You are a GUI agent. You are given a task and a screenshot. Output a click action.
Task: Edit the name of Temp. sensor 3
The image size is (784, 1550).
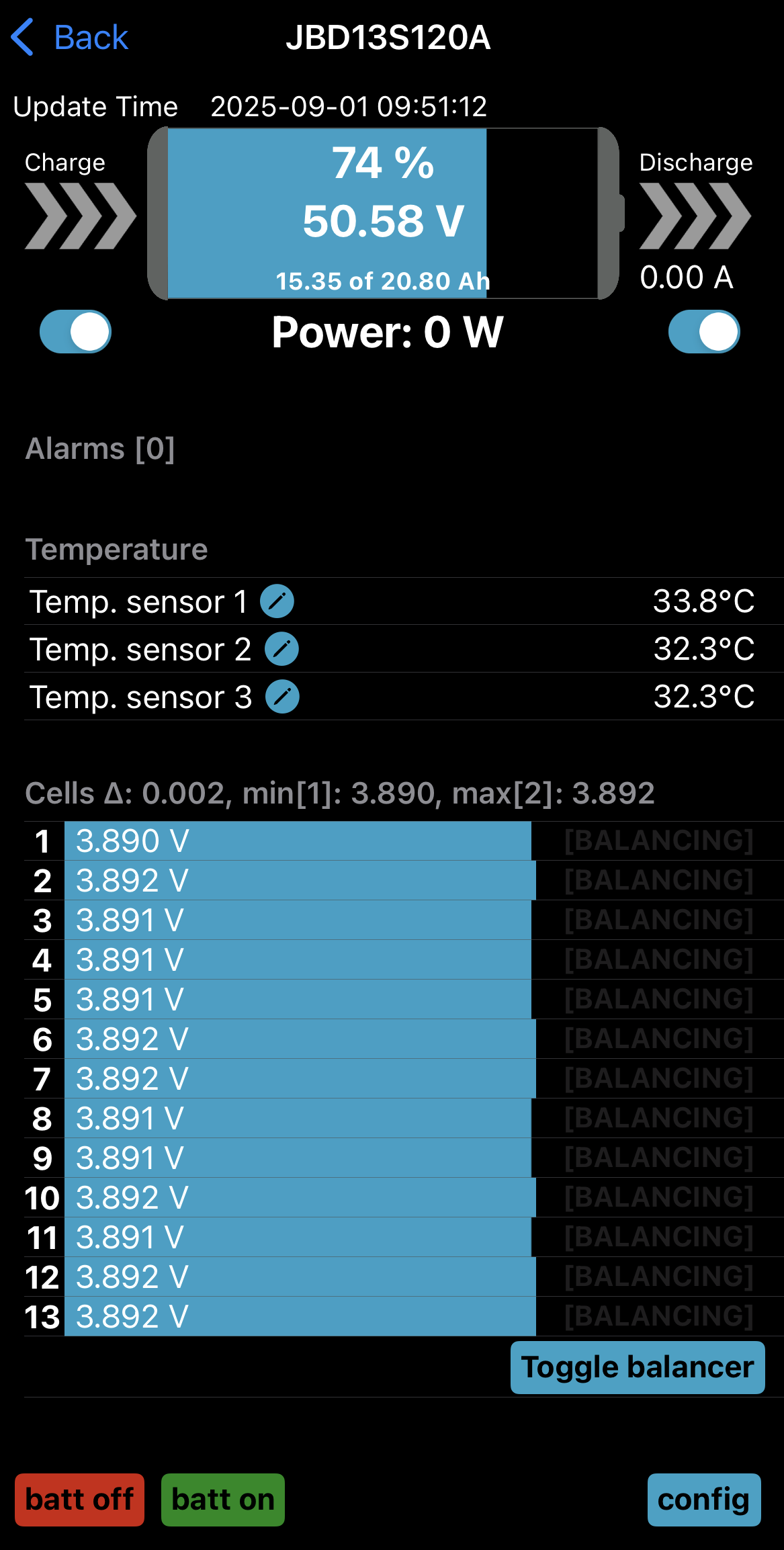click(x=282, y=697)
